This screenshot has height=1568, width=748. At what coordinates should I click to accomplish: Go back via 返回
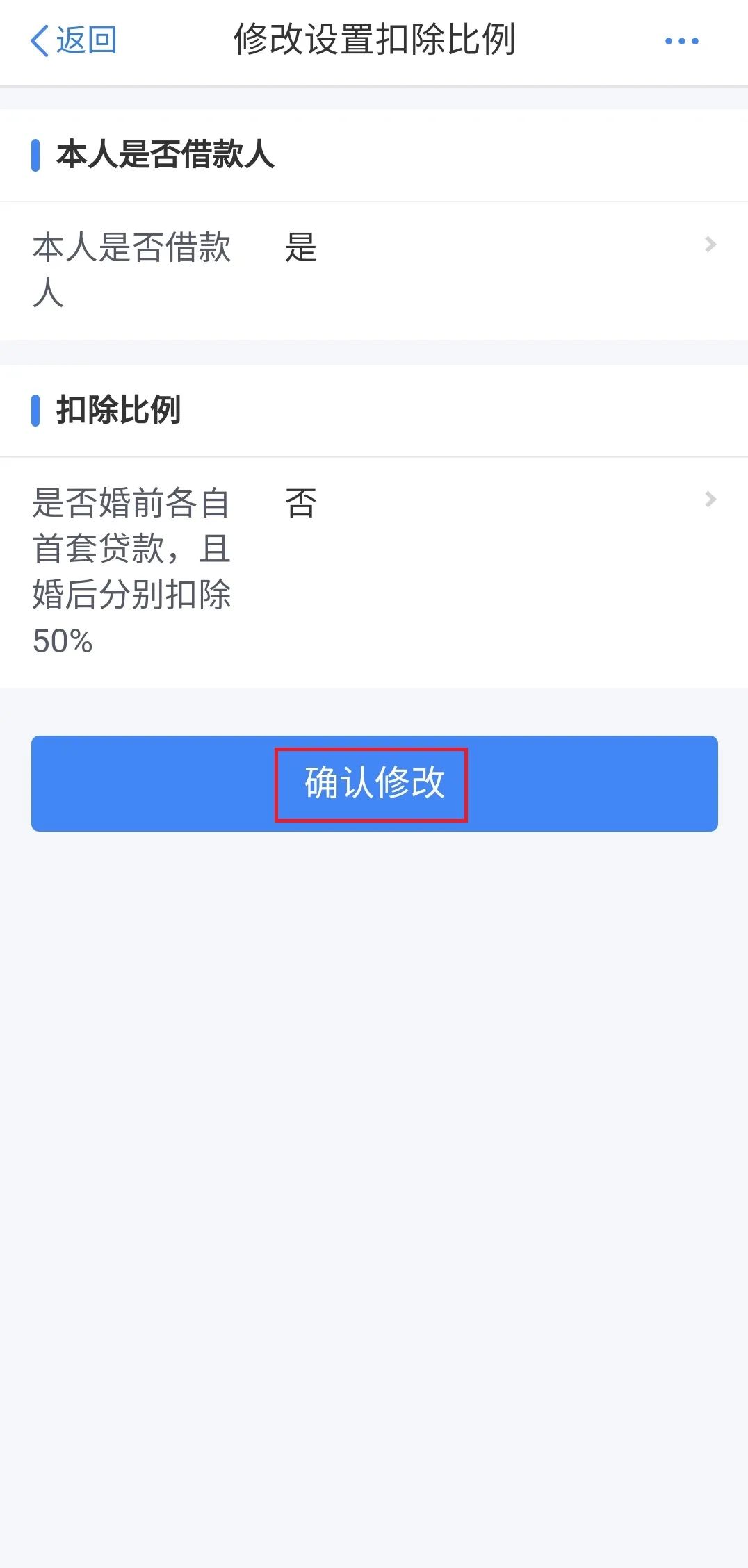click(73, 40)
